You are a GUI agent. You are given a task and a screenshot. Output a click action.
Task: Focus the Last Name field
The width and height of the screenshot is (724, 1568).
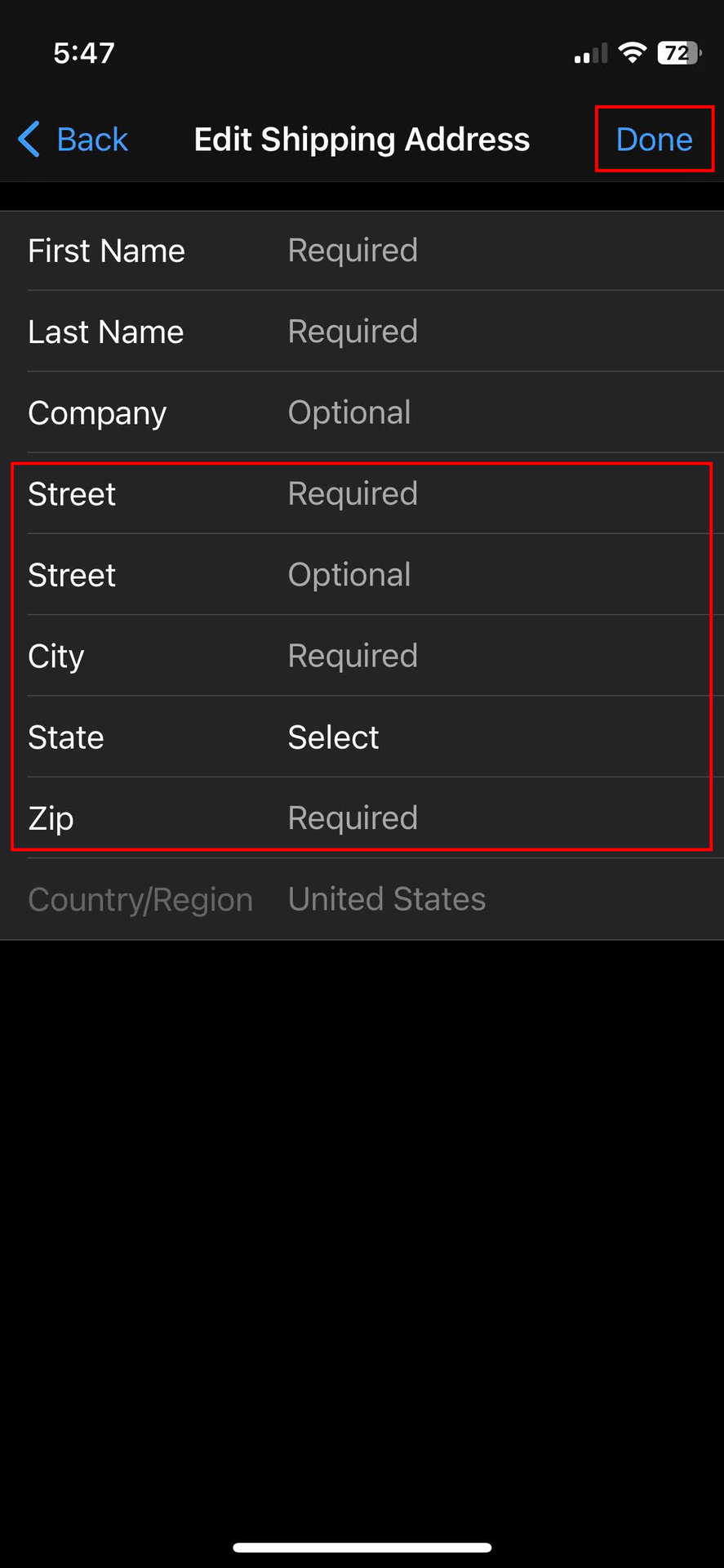tap(490, 332)
